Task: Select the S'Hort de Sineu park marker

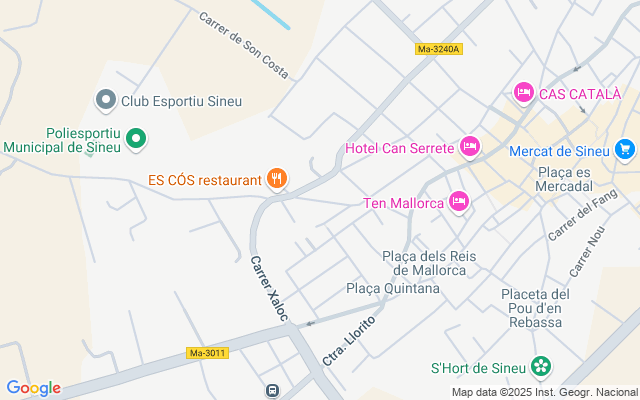Action: (540, 368)
